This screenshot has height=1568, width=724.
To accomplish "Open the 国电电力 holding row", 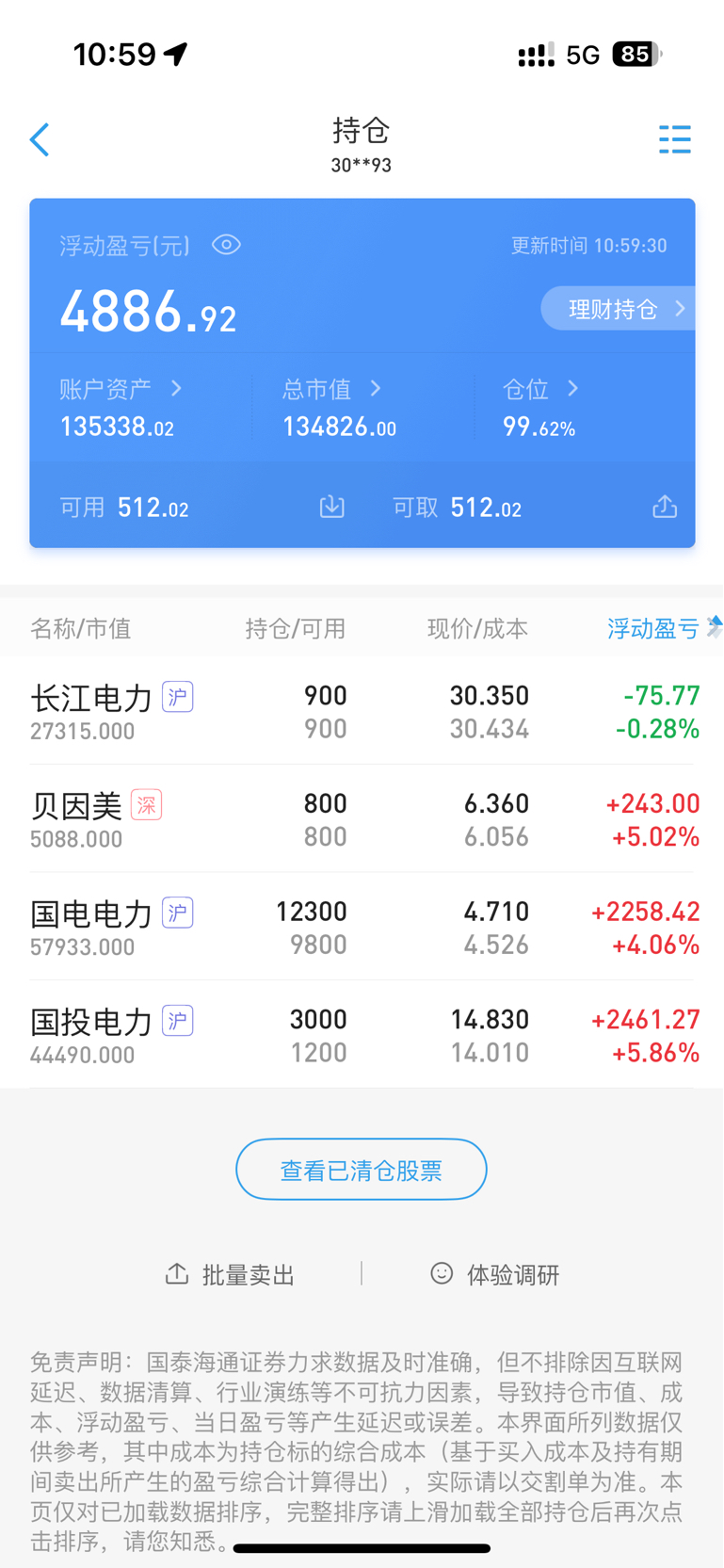I will [362, 927].
